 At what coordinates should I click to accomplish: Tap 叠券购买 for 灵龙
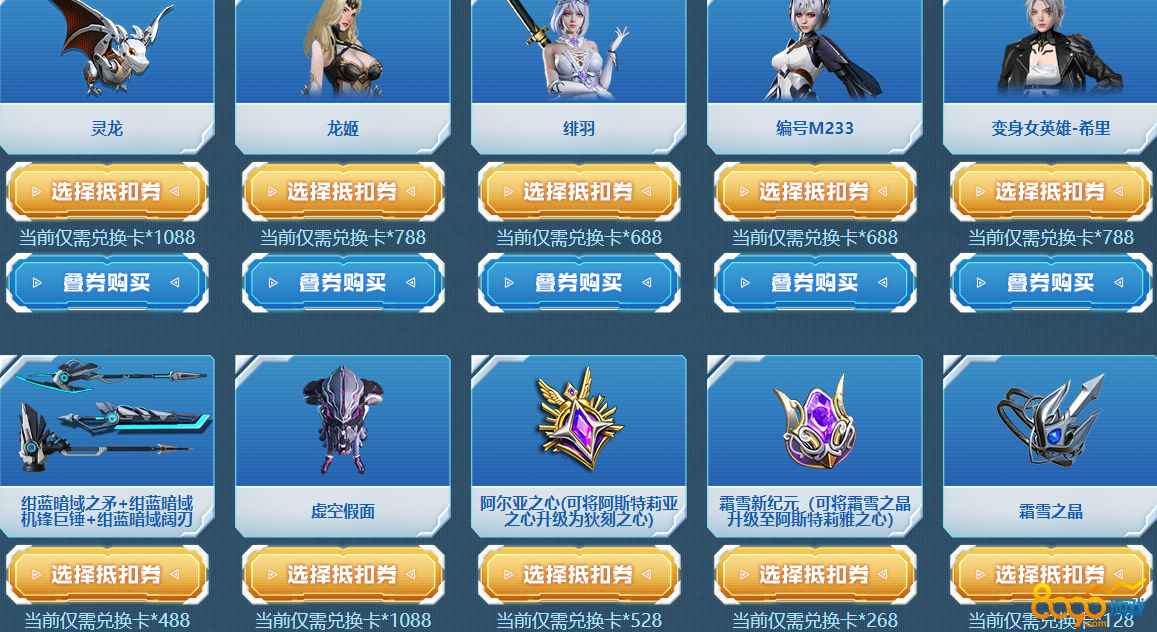tap(107, 283)
